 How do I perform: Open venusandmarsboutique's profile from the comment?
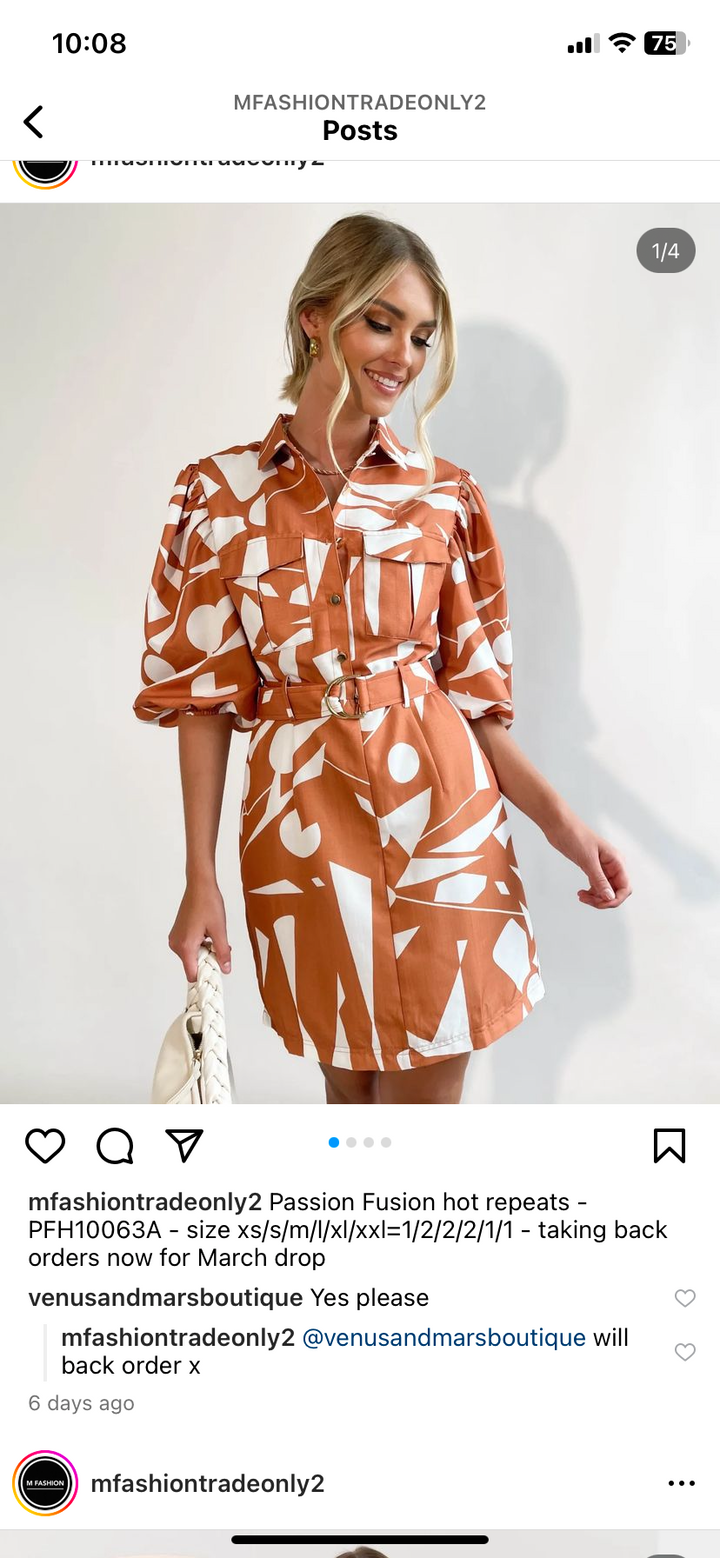point(165,1298)
